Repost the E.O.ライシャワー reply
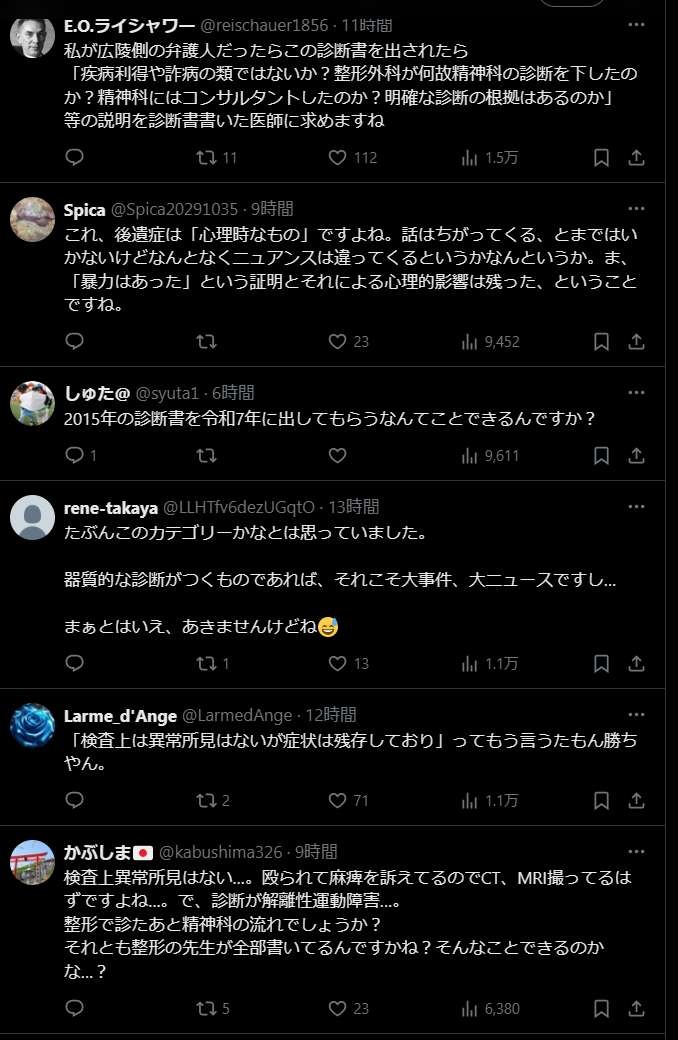Screen dimensions: 678x1040 [206, 157]
